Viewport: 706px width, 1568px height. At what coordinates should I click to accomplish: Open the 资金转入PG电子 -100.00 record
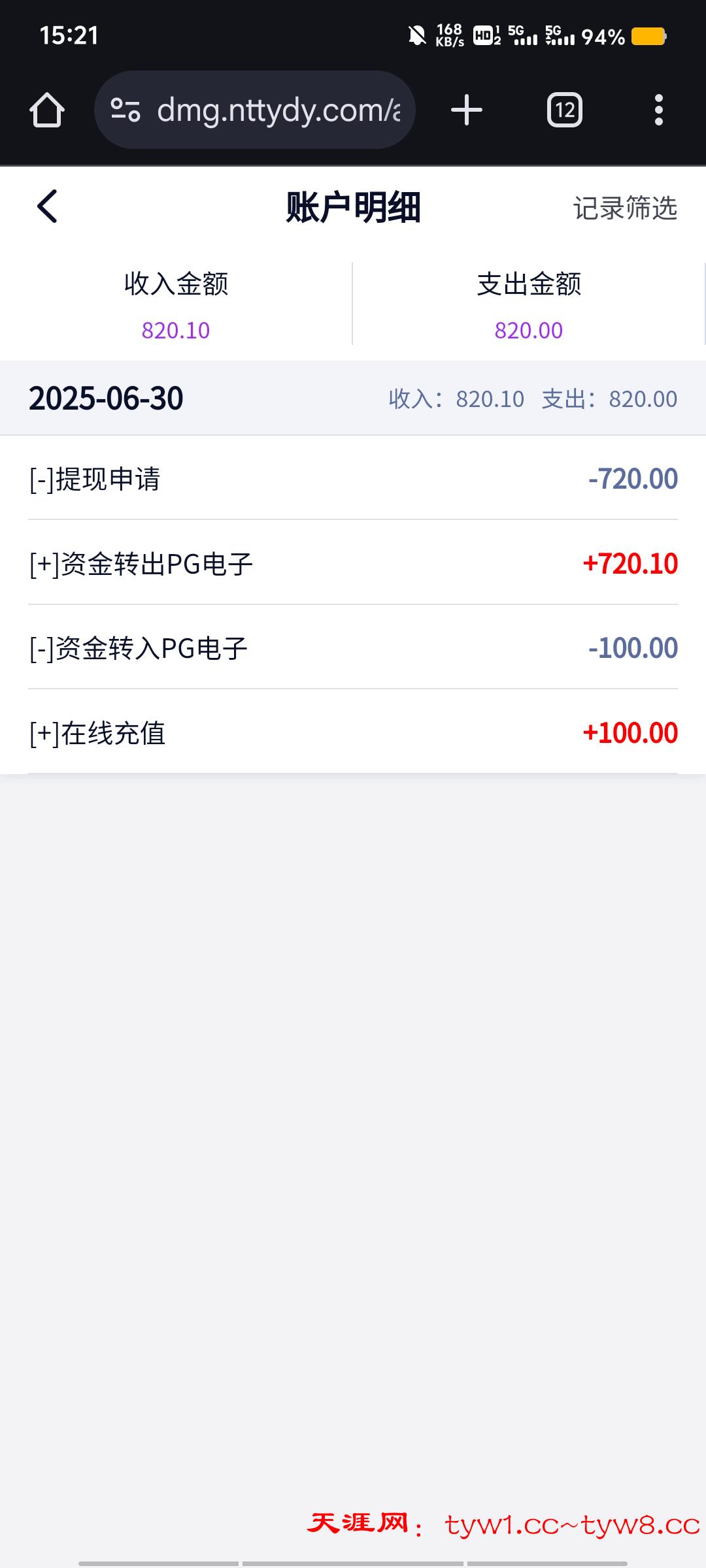tap(353, 648)
